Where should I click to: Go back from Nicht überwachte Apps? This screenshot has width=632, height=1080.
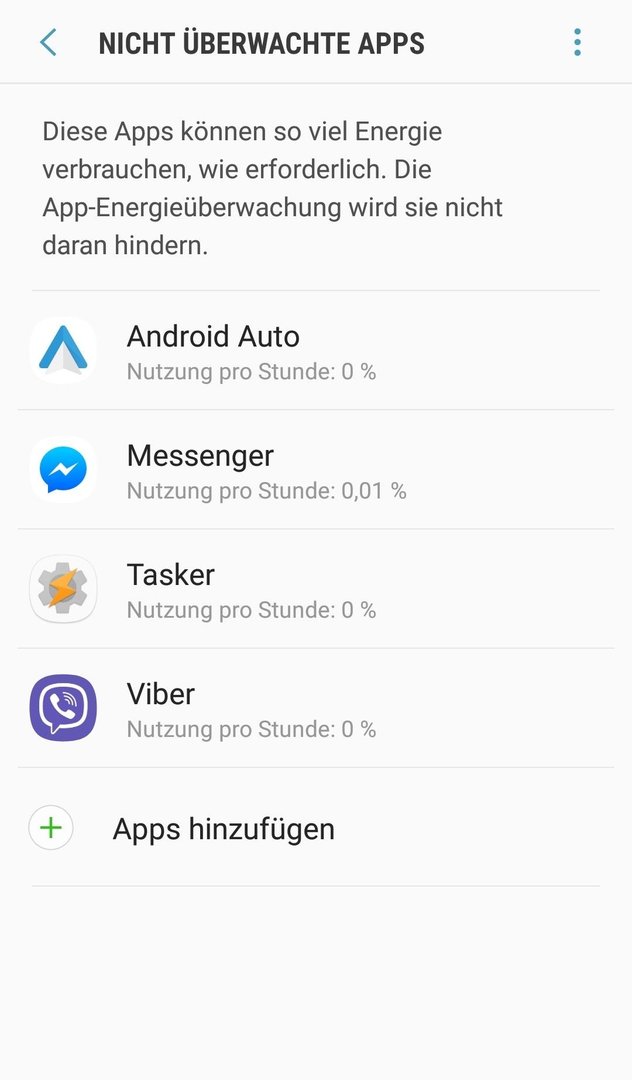click(x=48, y=43)
